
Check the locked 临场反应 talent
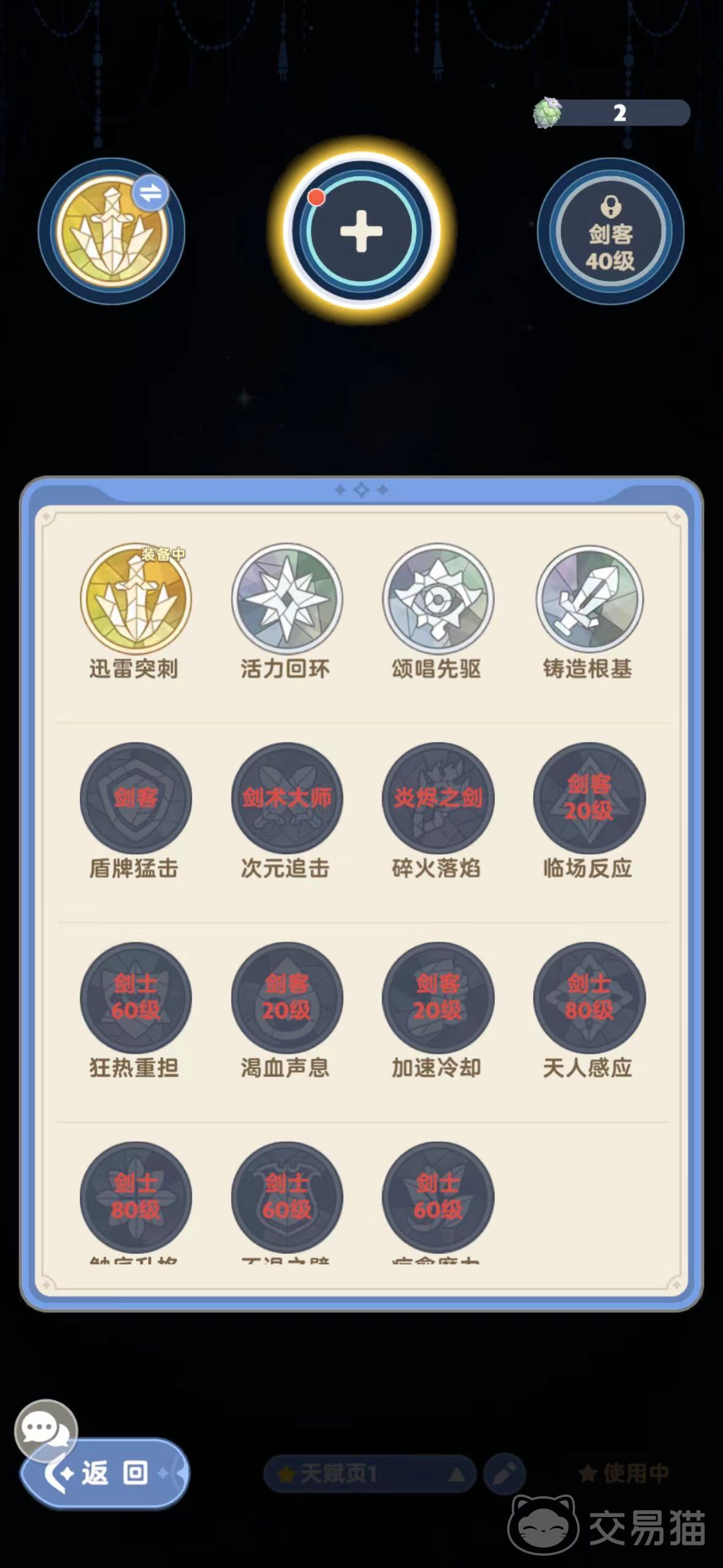click(x=589, y=797)
